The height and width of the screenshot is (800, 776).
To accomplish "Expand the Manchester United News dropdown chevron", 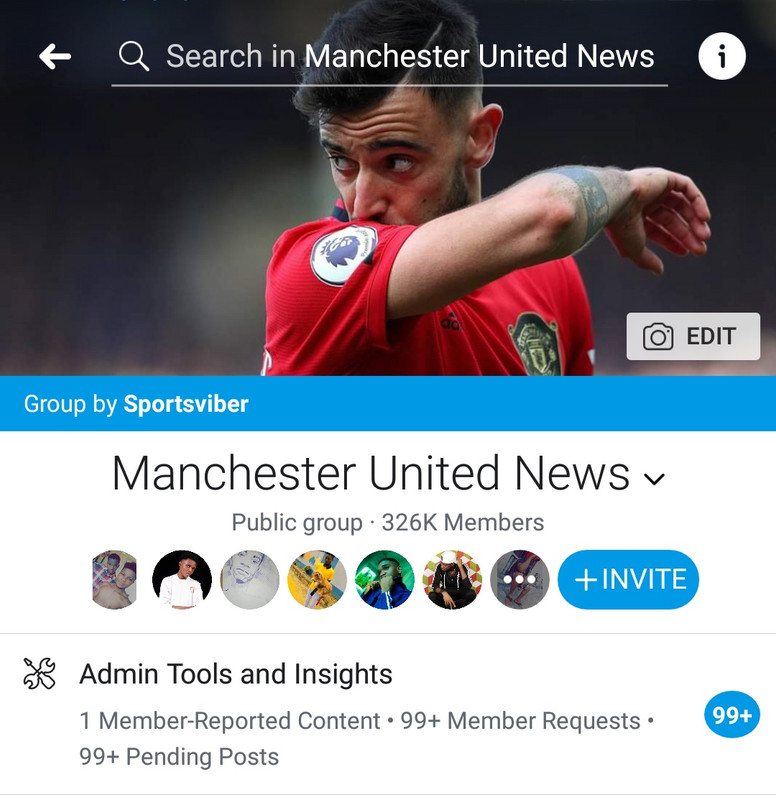I will tap(655, 478).
